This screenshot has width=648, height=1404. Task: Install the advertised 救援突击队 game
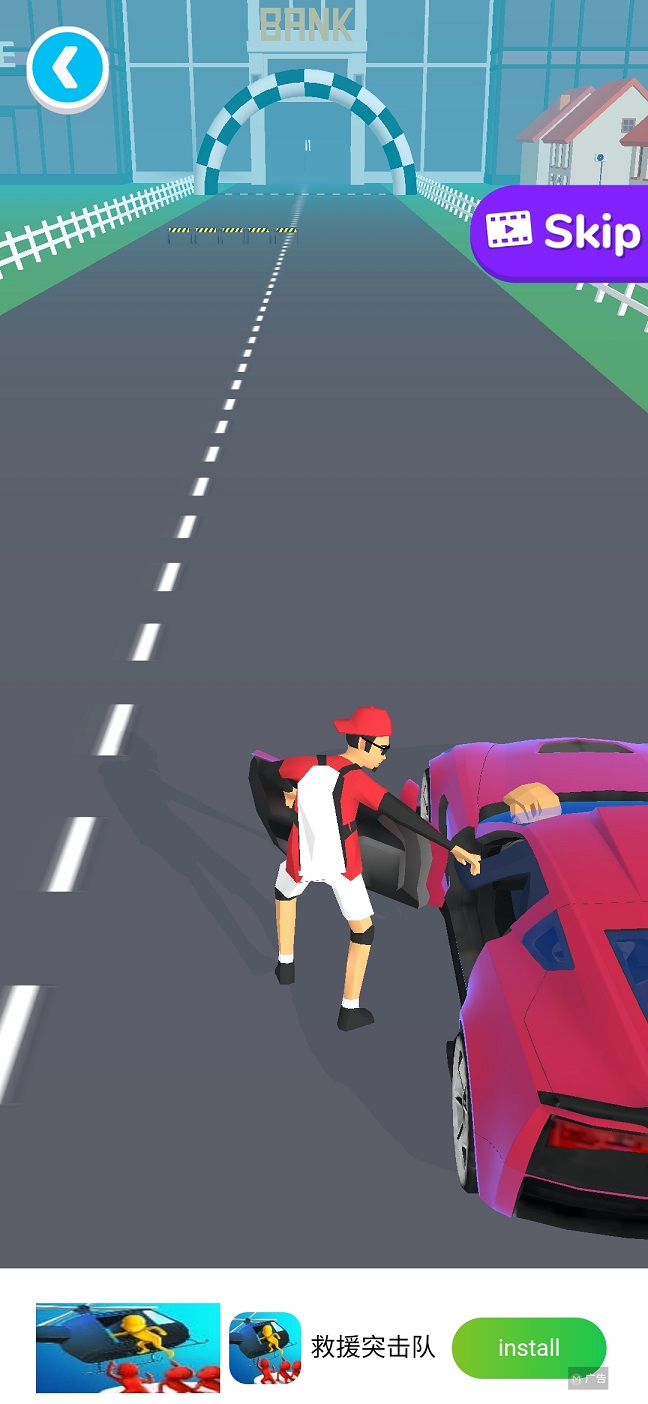coord(528,1348)
